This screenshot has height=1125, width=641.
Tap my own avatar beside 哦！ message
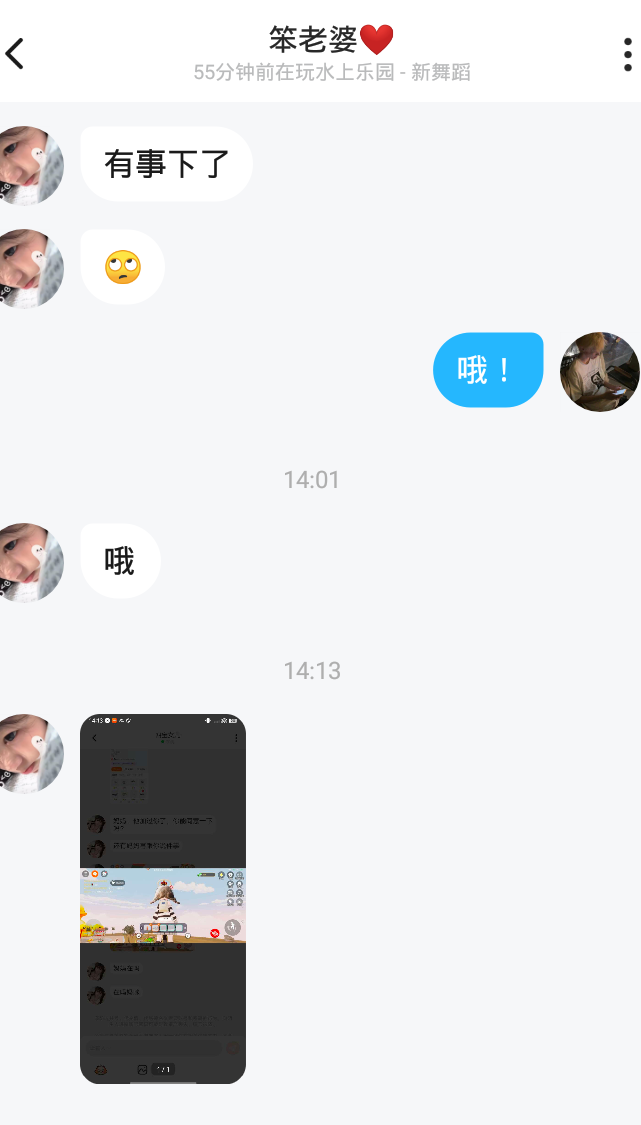click(599, 372)
